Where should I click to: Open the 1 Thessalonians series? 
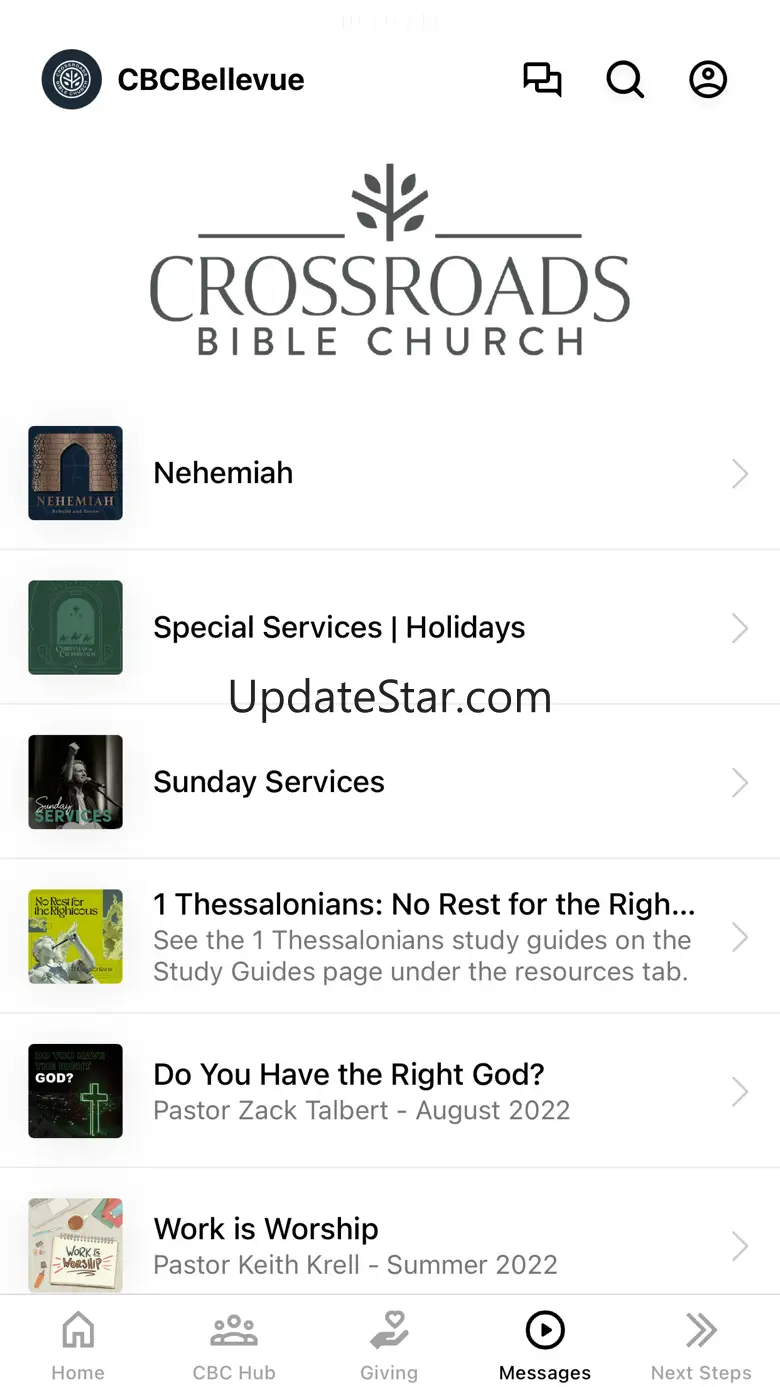tap(390, 936)
